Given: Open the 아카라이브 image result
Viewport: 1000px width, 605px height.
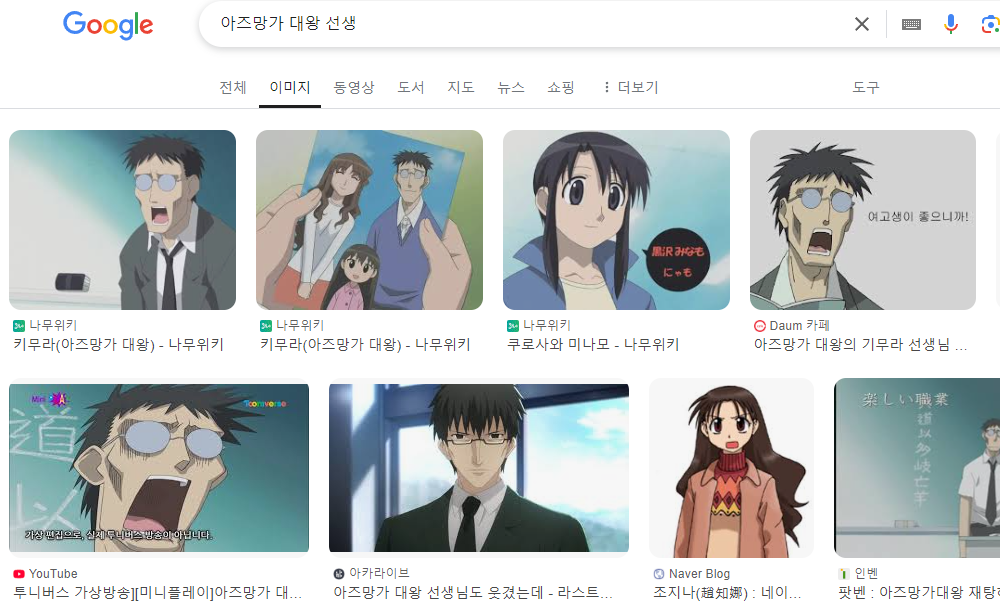Looking at the screenshot, I should 478,467.
